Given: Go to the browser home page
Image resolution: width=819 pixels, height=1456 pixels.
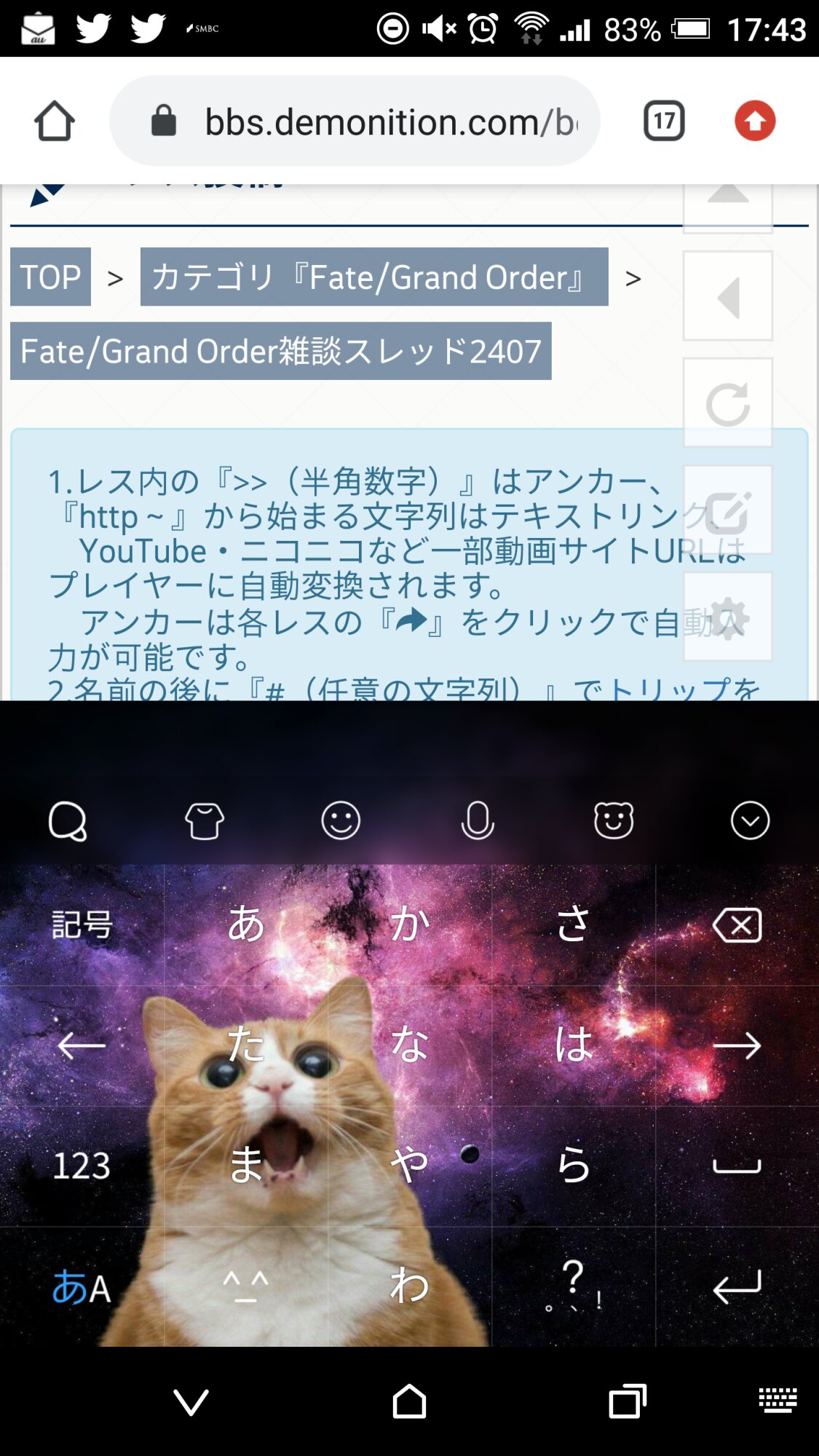Looking at the screenshot, I should pyautogui.click(x=55, y=121).
